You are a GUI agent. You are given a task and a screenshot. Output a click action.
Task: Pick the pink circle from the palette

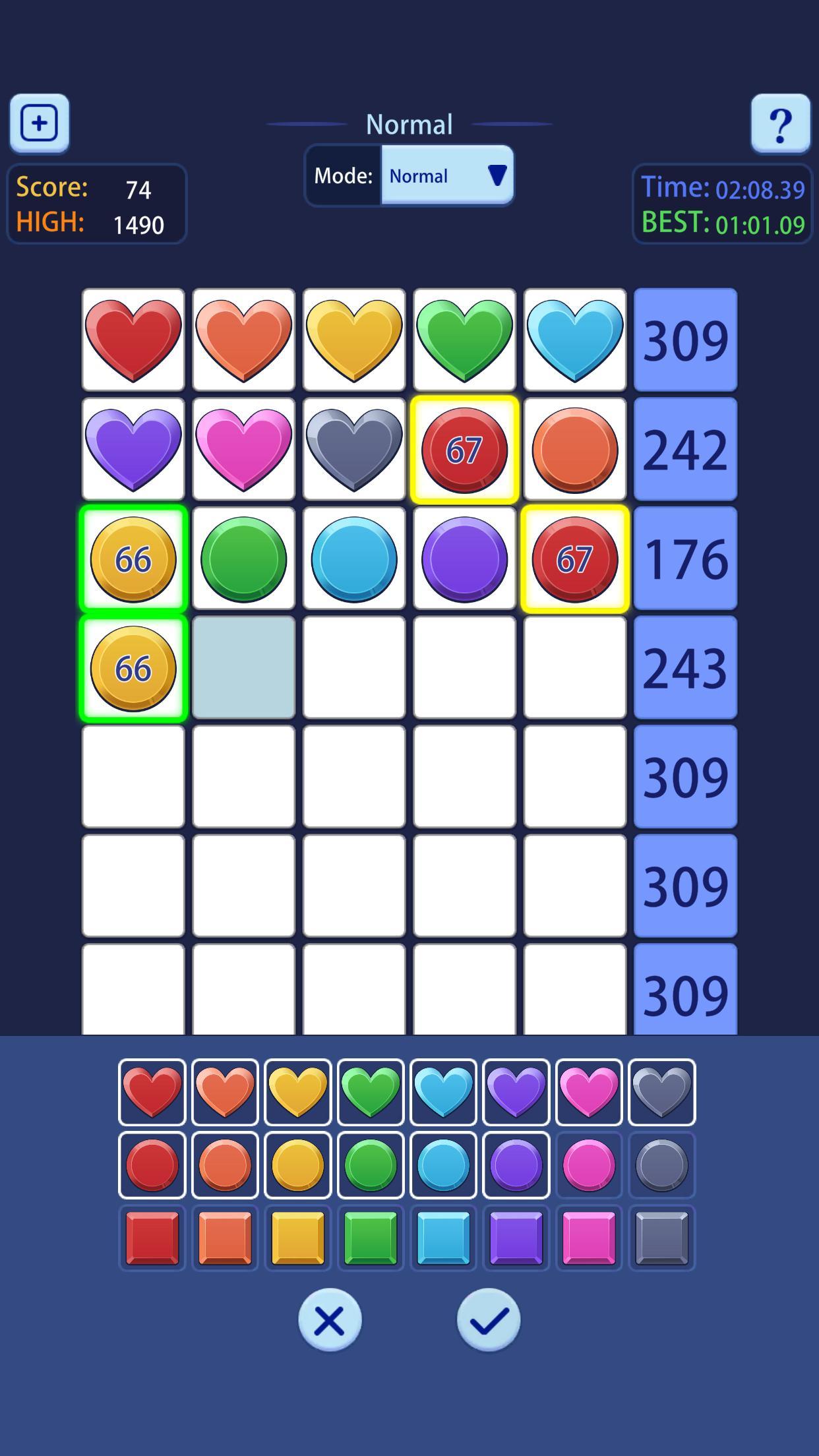pyautogui.click(x=588, y=1165)
